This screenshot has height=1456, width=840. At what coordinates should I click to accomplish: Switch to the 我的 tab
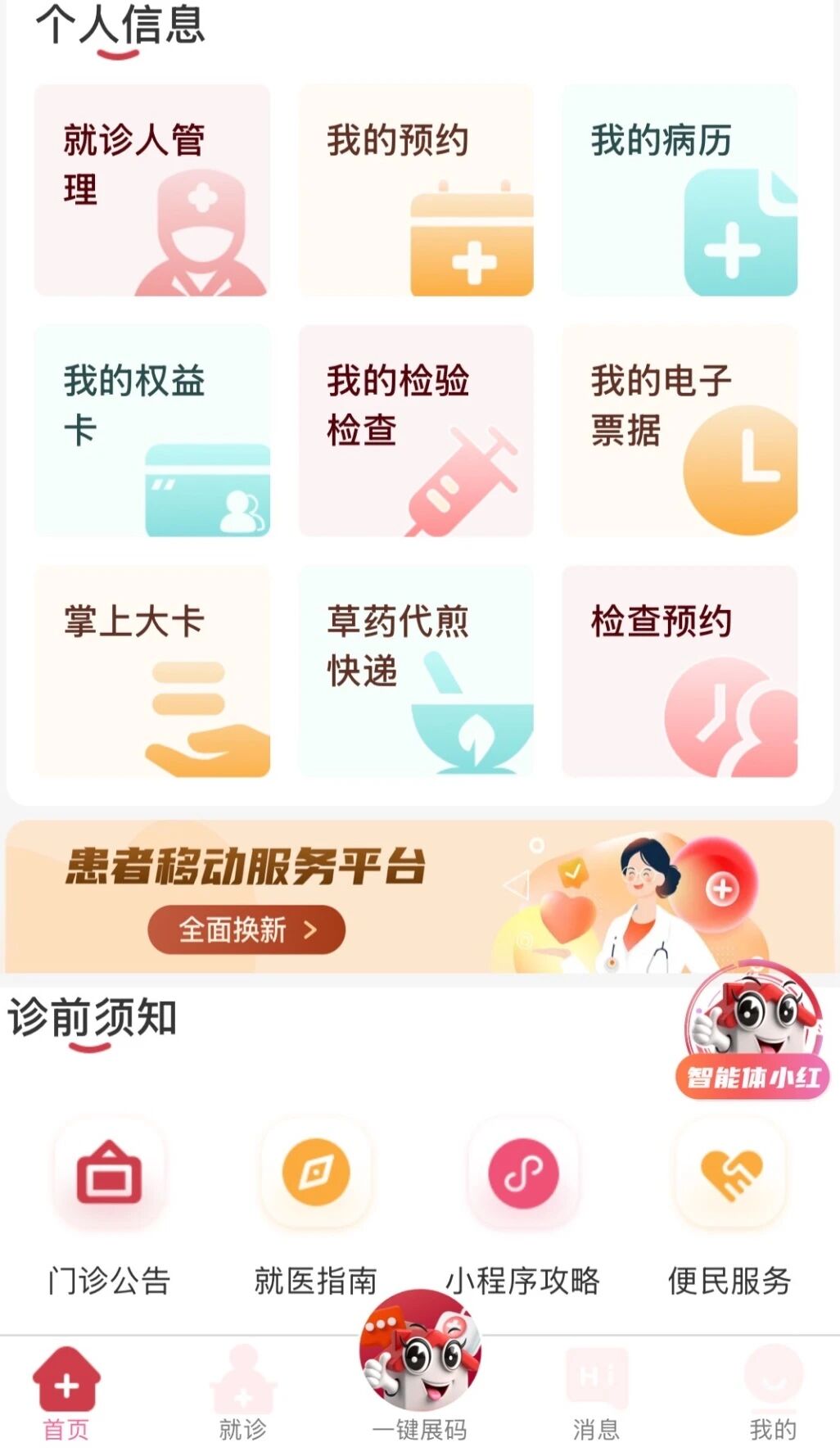773,1394
